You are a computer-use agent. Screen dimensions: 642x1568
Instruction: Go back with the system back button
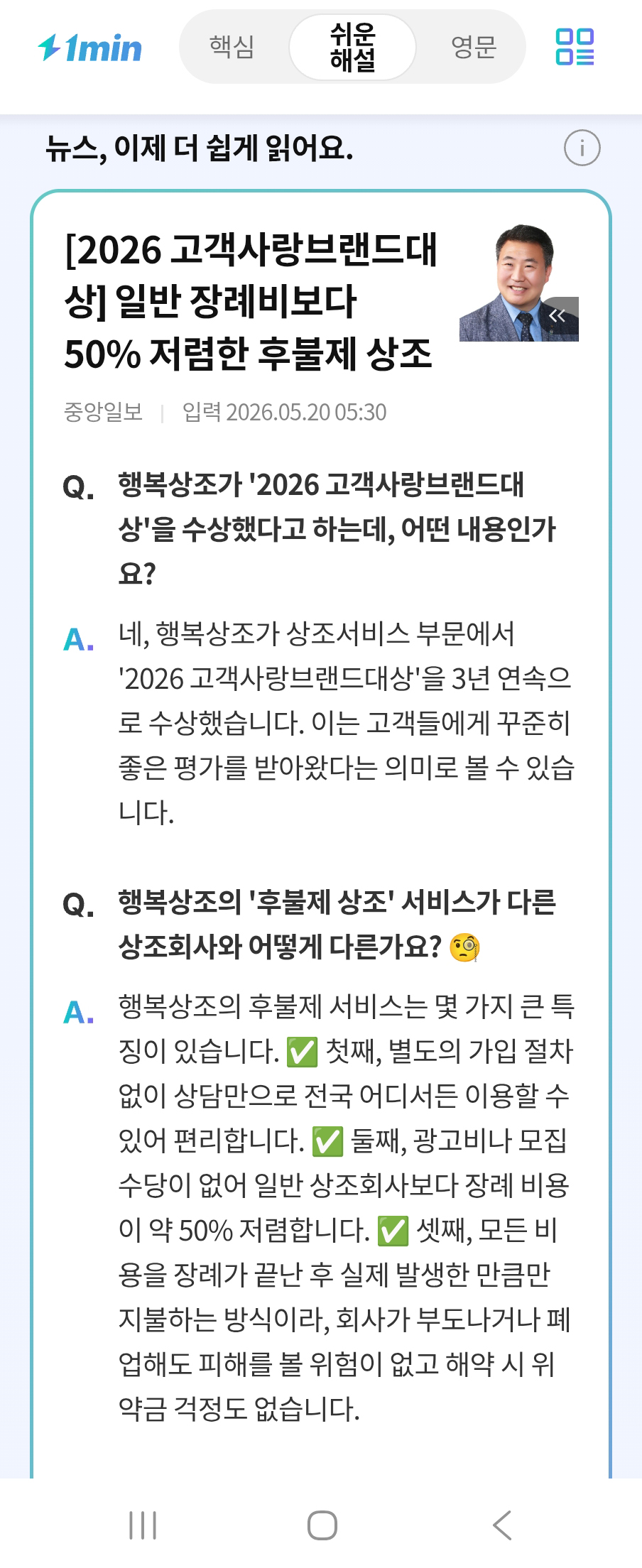tap(503, 1525)
